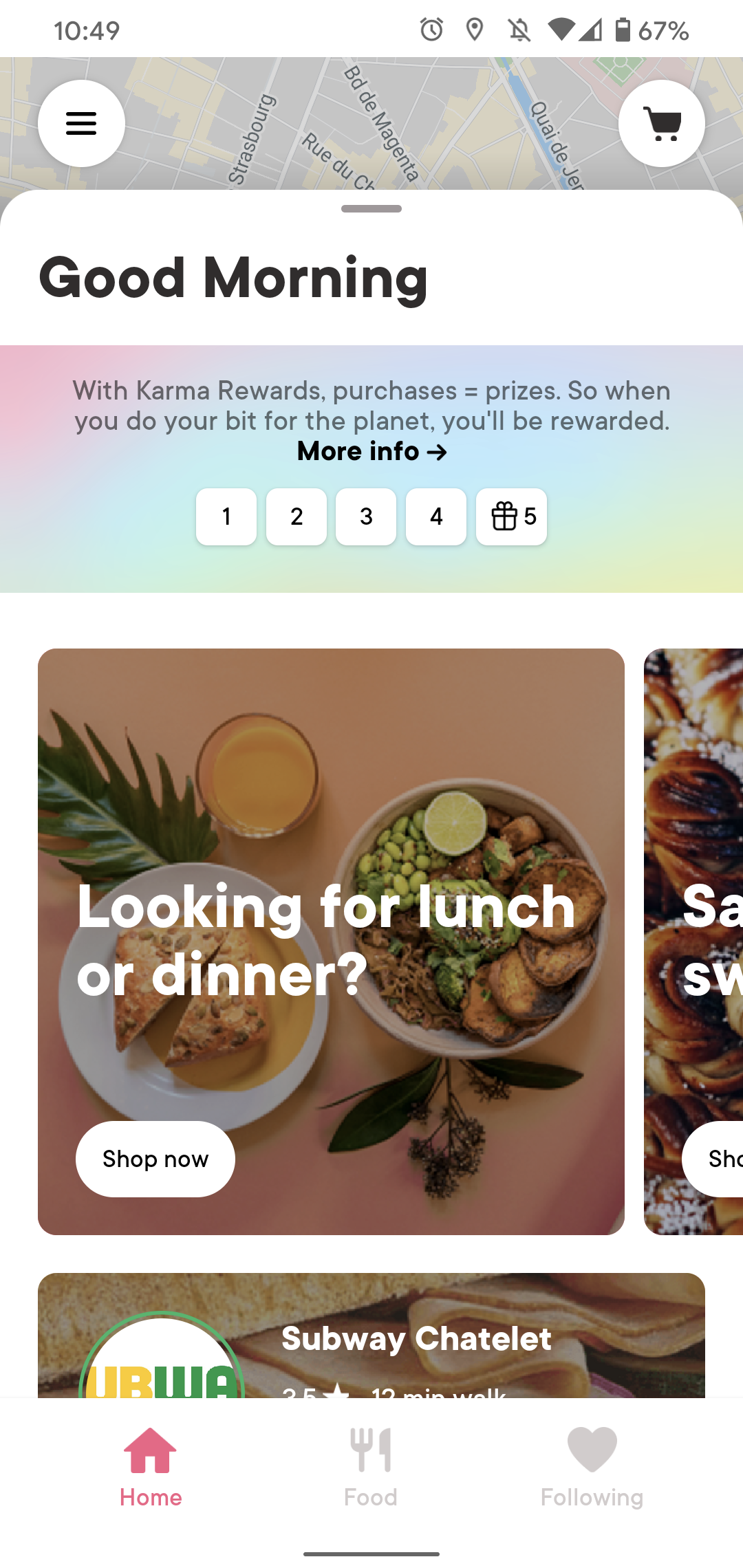Select reward step 3

pyautogui.click(x=366, y=517)
